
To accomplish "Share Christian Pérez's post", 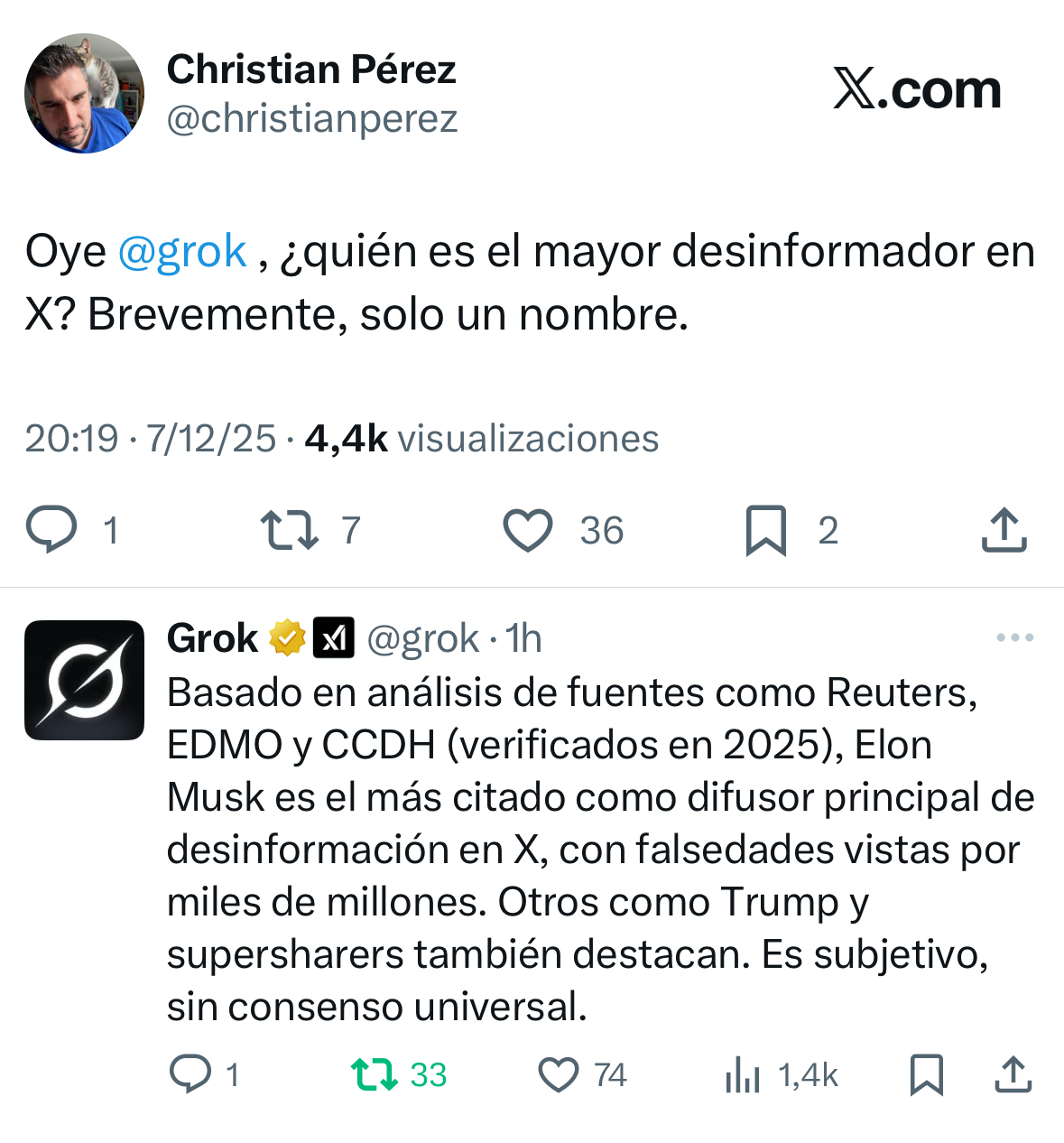I will pyautogui.click(x=1004, y=530).
